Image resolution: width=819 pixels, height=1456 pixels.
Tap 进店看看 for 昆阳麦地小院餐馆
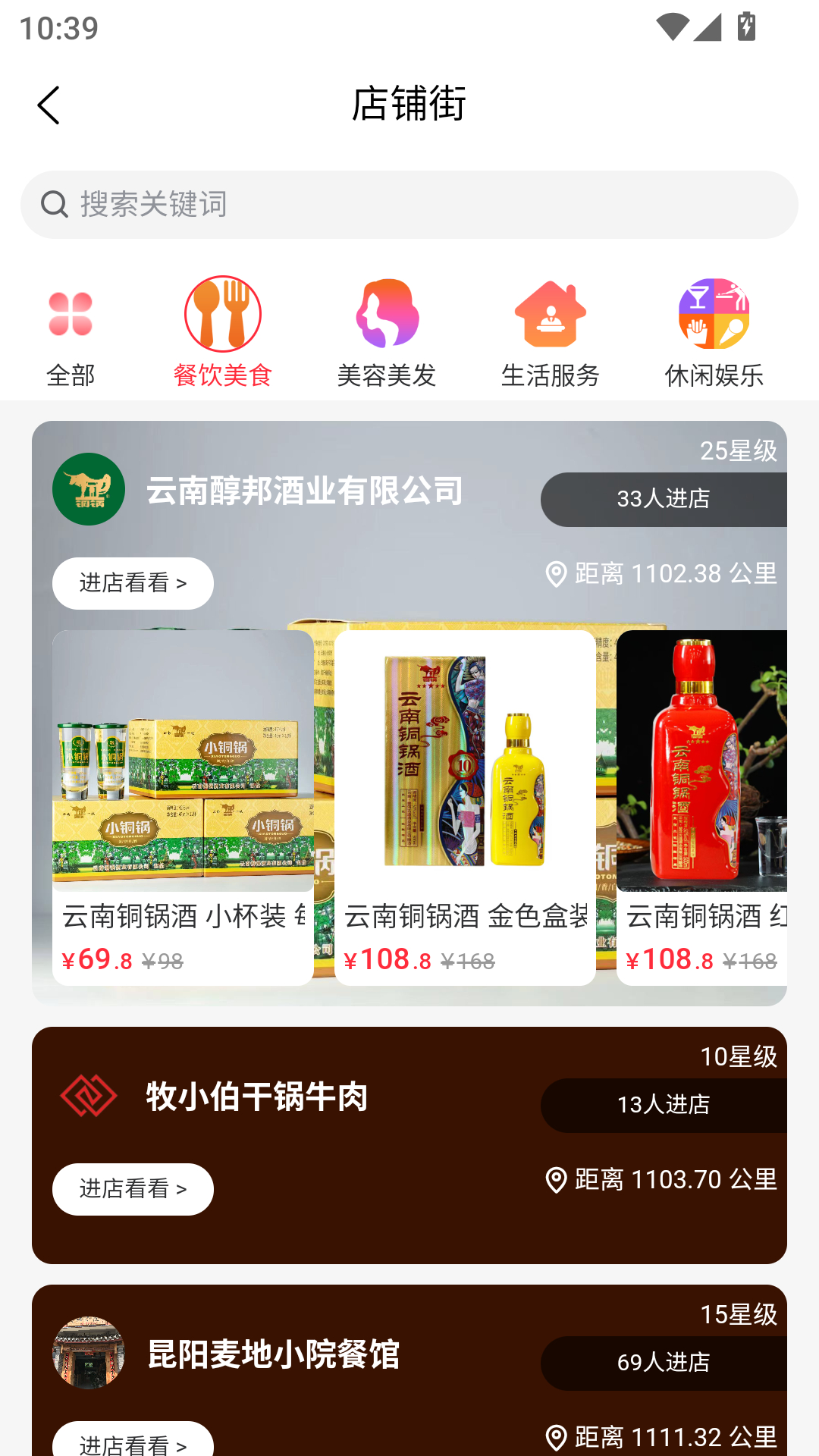click(133, 1441)
